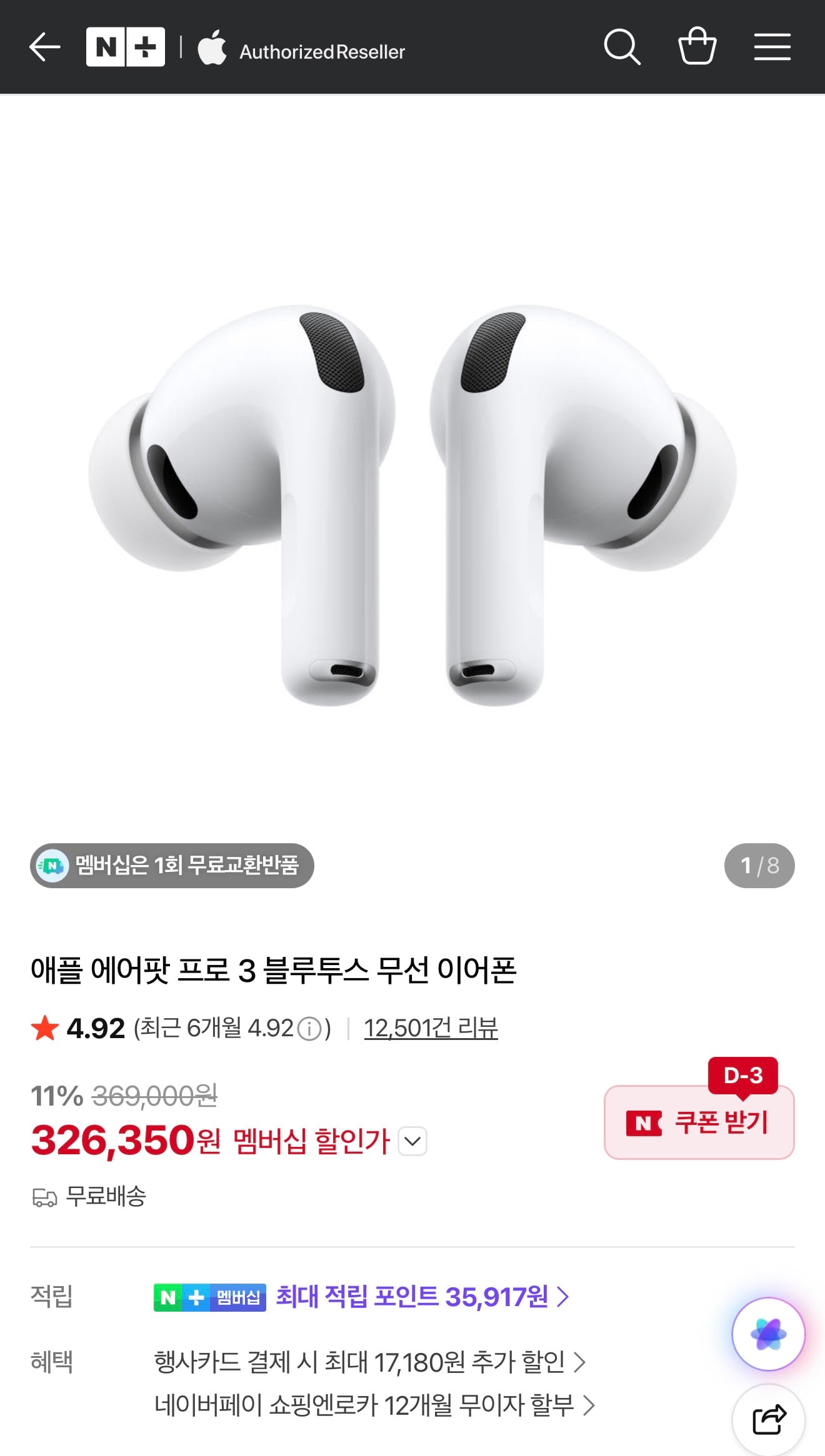Tap the back arrow to leave the product page
Viewport: 825px width, 1456px height.
(x=44, y=47)
